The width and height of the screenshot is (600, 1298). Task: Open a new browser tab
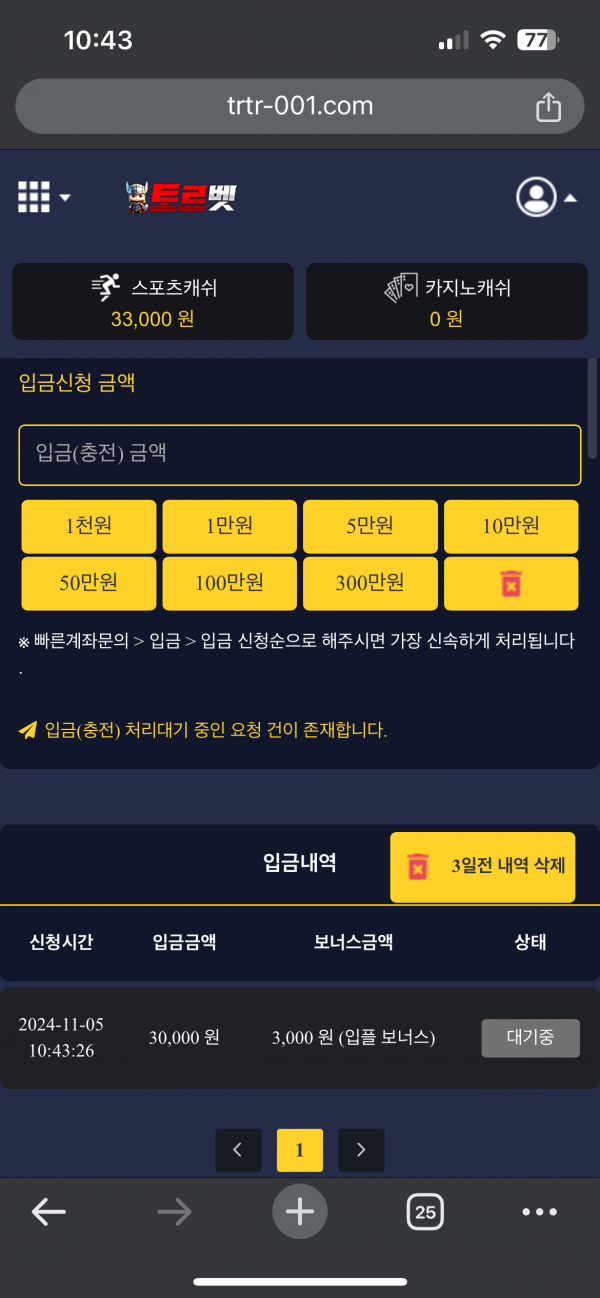[299, 1212]
